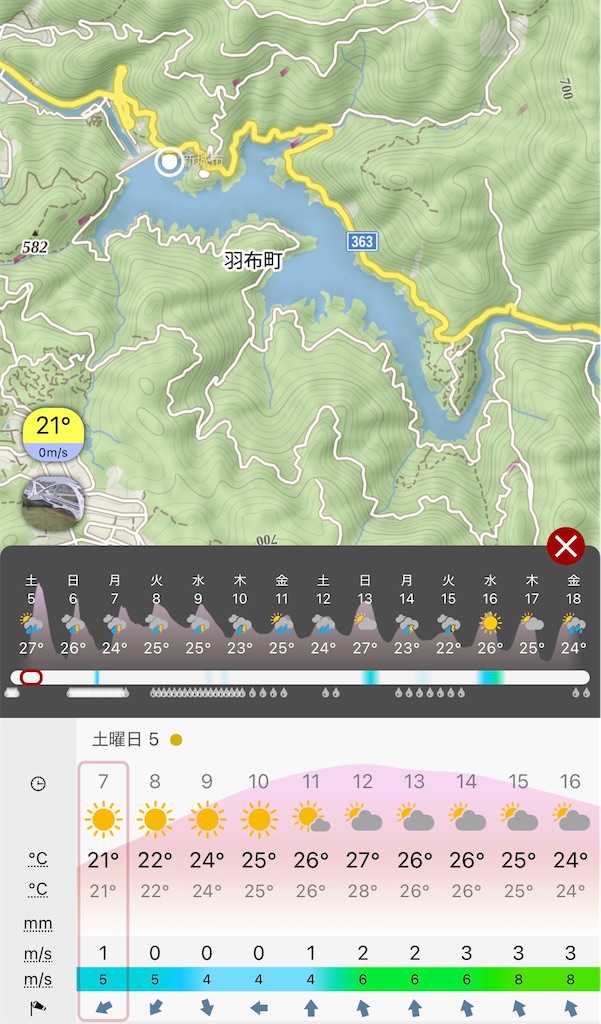Viewport: 601px width, 1024px height.
Task: Select Wednesday 16 sunny day forecast
Action: click(x=490, y=615)
